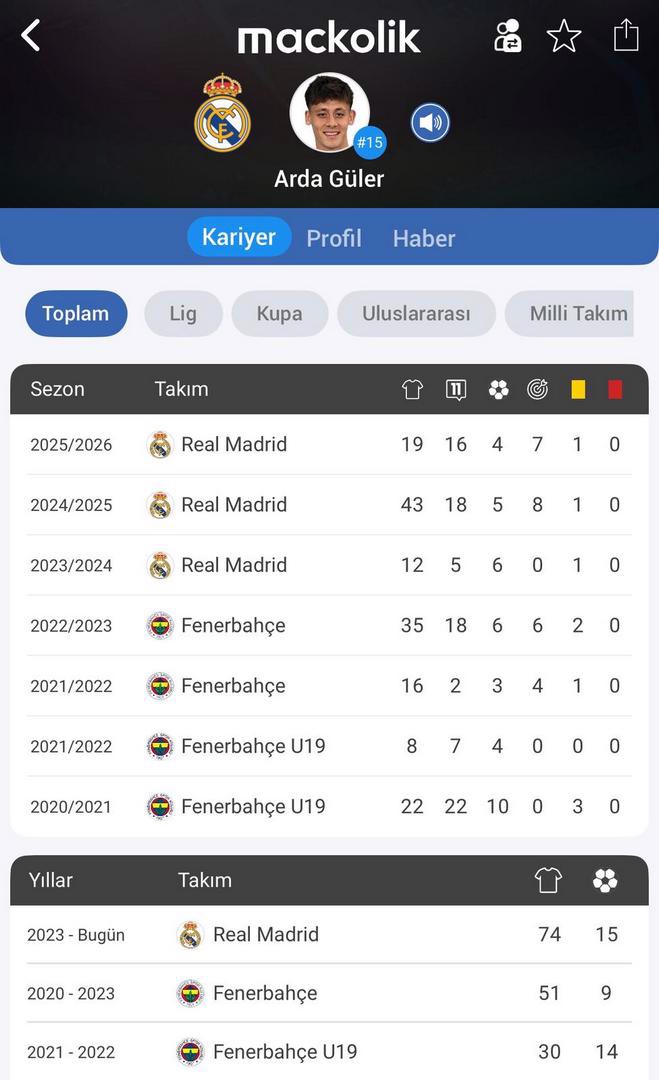Open the player compare icon

pyautogui.click(x=508, y=36)
